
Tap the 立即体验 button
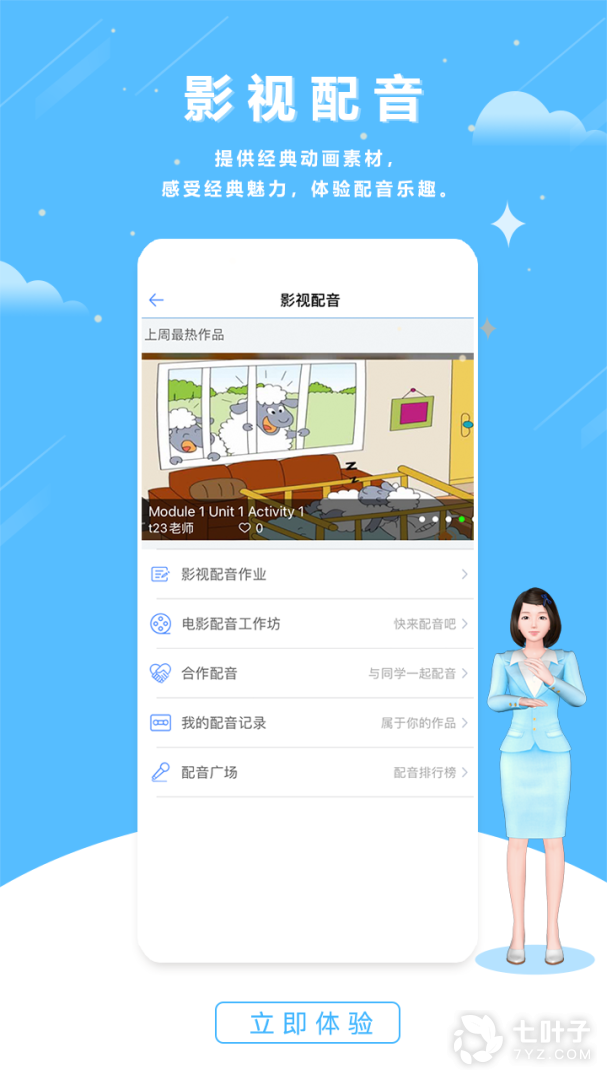pos(308,1023)
